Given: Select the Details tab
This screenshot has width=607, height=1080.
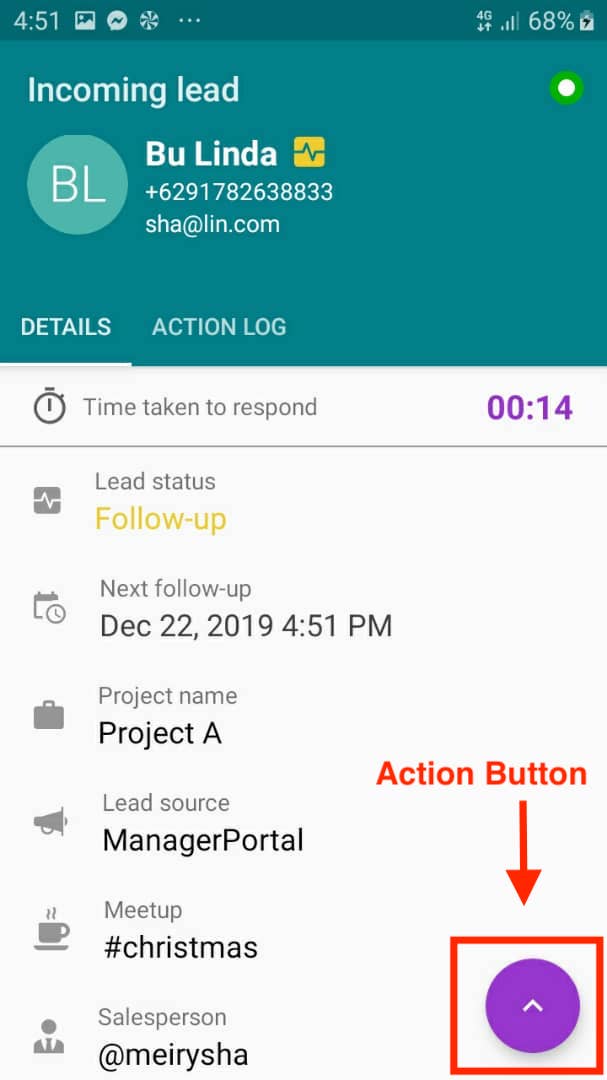Looking at the screenshot, I should point(66,326).
